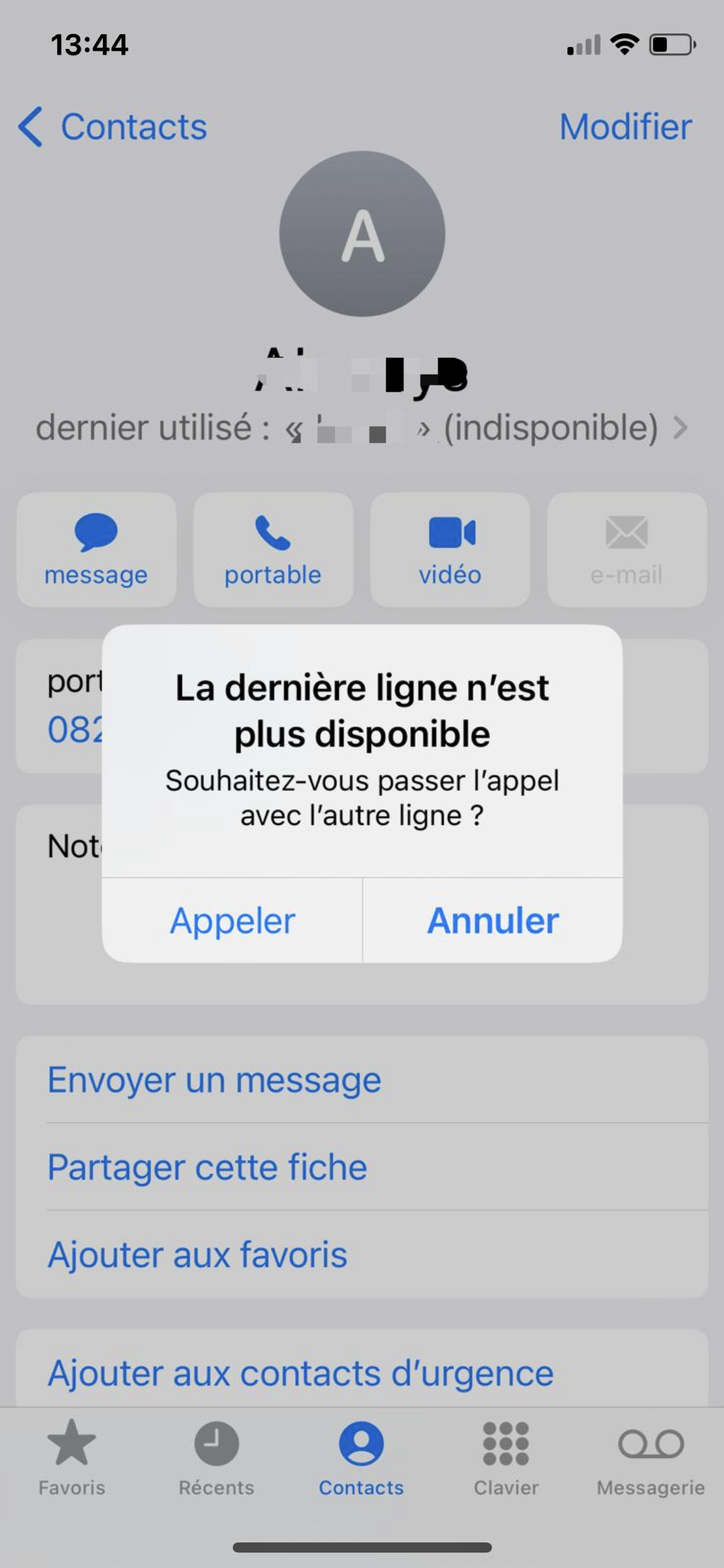Switch to the Favoris tab
The width and height of the screenshot is (724, 1568).
[x=72, y=1459]
